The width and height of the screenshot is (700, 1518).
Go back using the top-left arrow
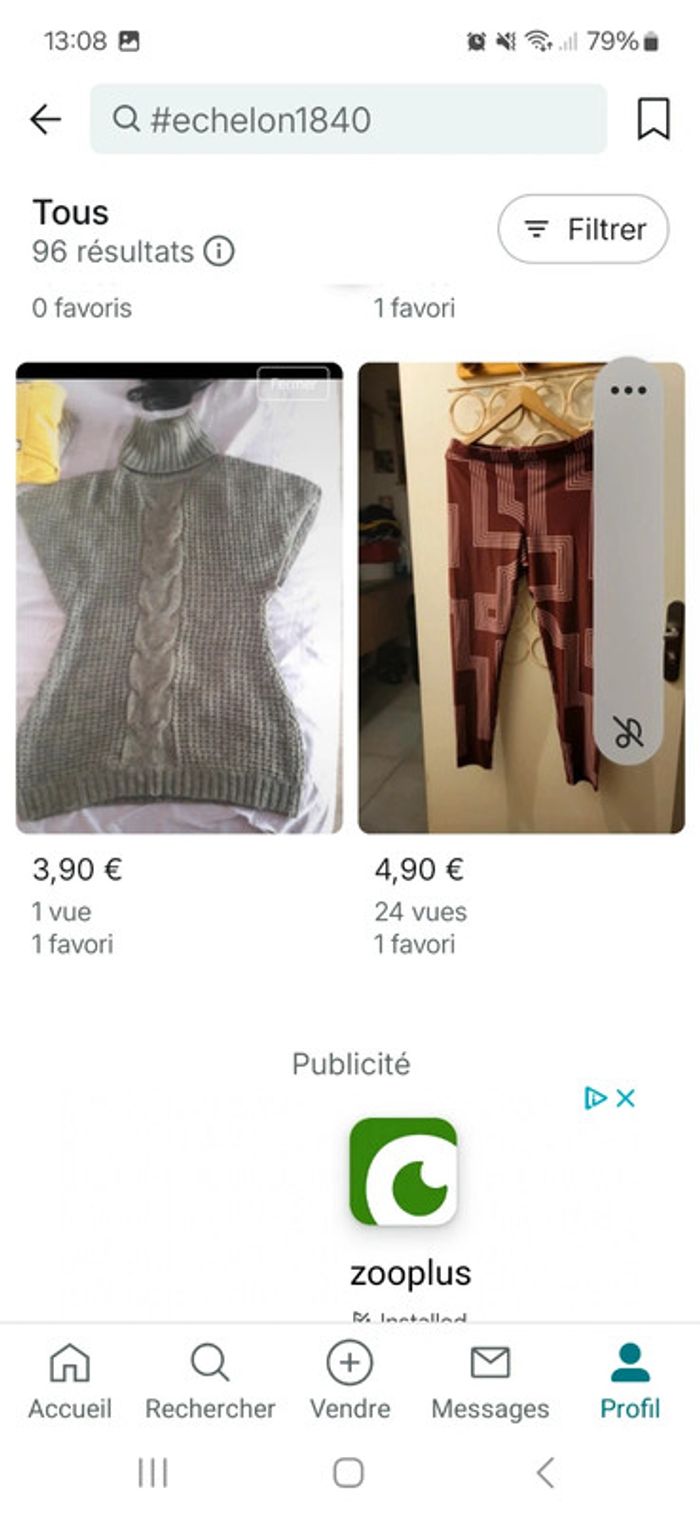tap(45, 120)
